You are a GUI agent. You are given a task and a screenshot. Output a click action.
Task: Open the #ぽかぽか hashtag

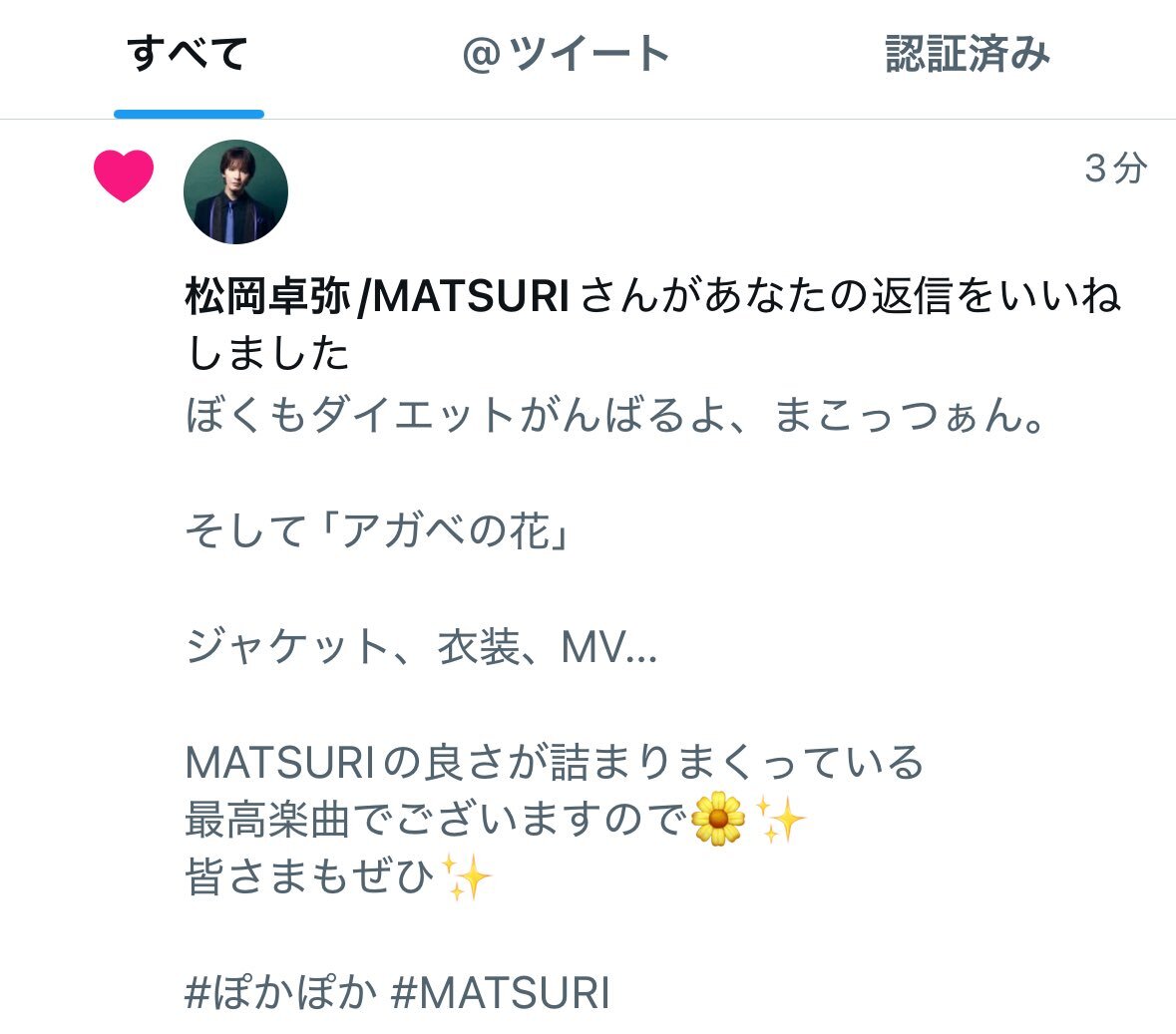point(281,993)
